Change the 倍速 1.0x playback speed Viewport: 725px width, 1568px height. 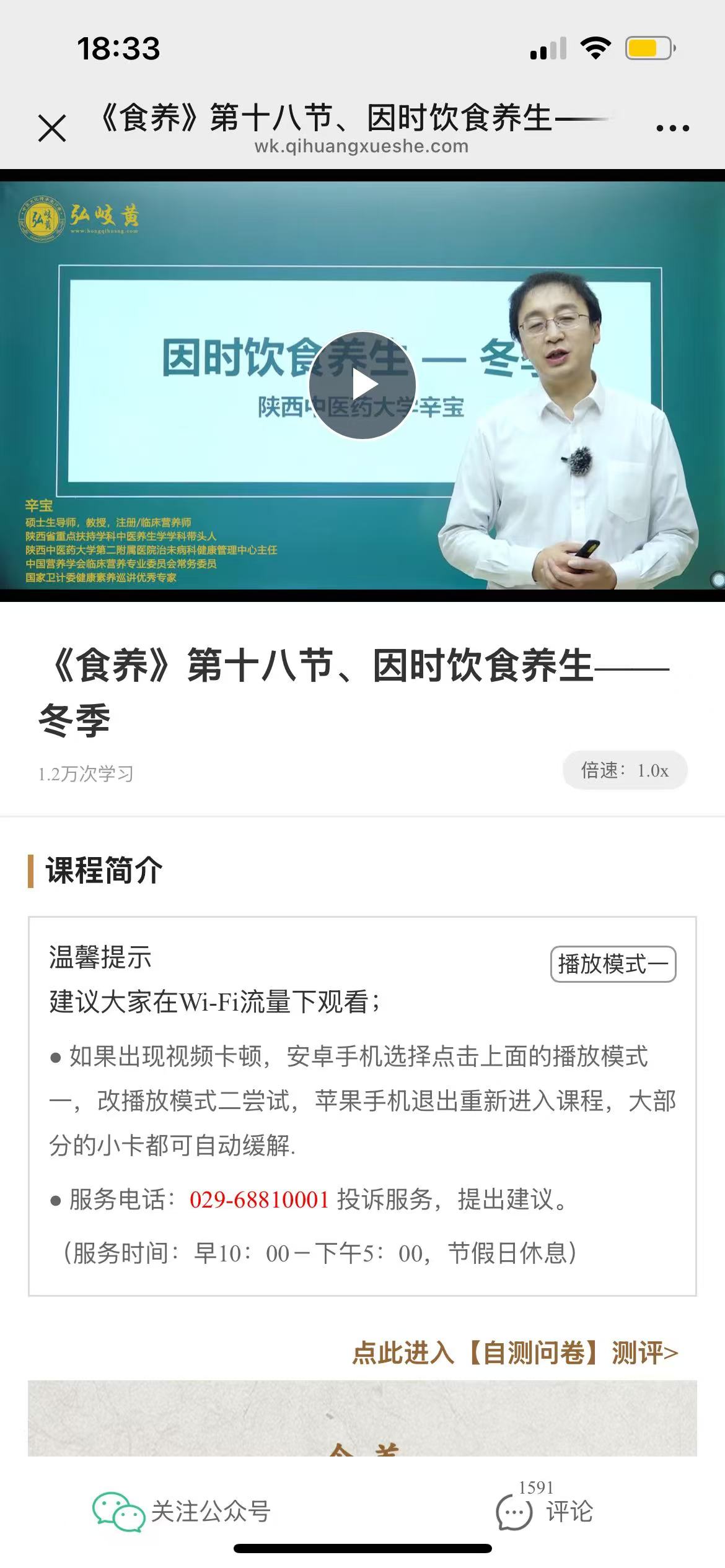(625, 770)
